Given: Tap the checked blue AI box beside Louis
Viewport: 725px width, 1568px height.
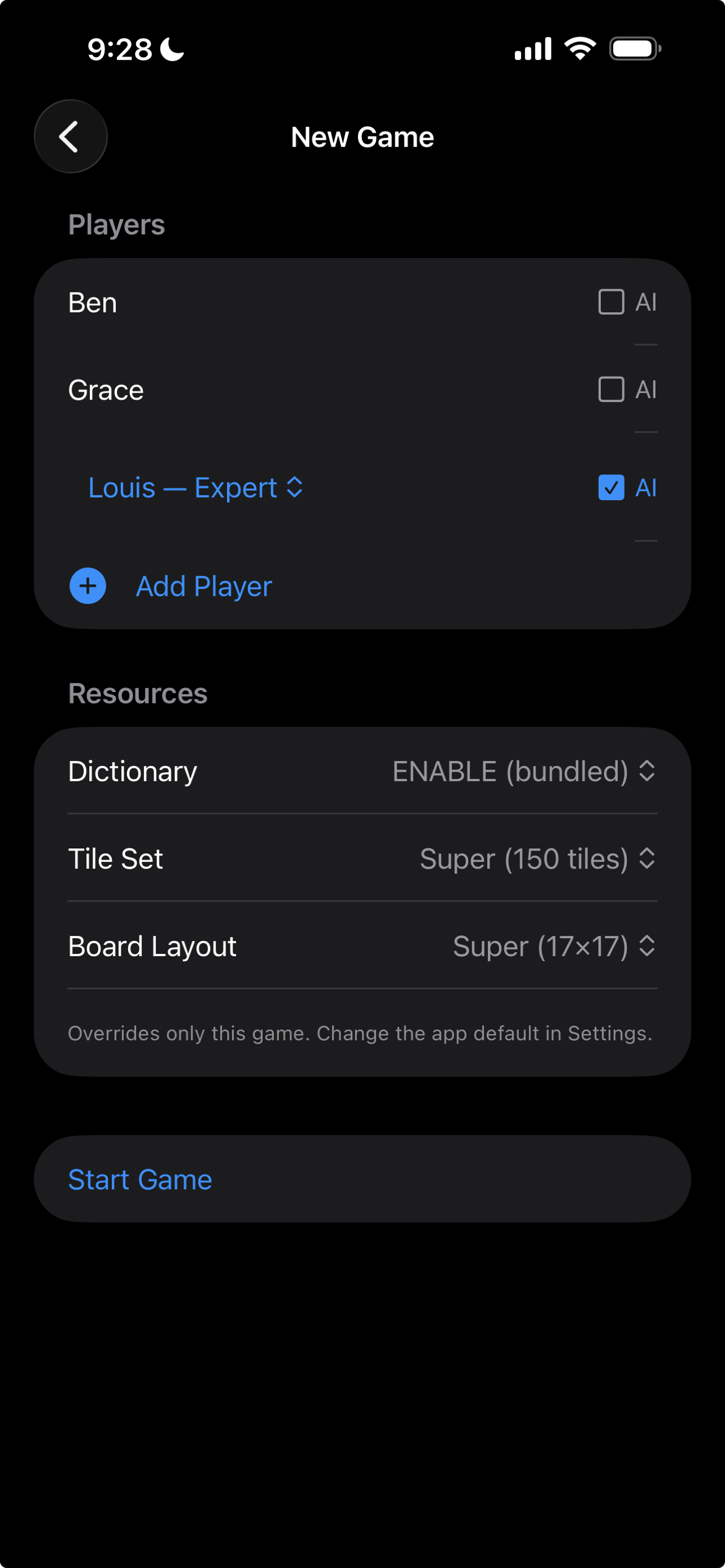Looking at the screenshot, I should (x=612, y=487).
